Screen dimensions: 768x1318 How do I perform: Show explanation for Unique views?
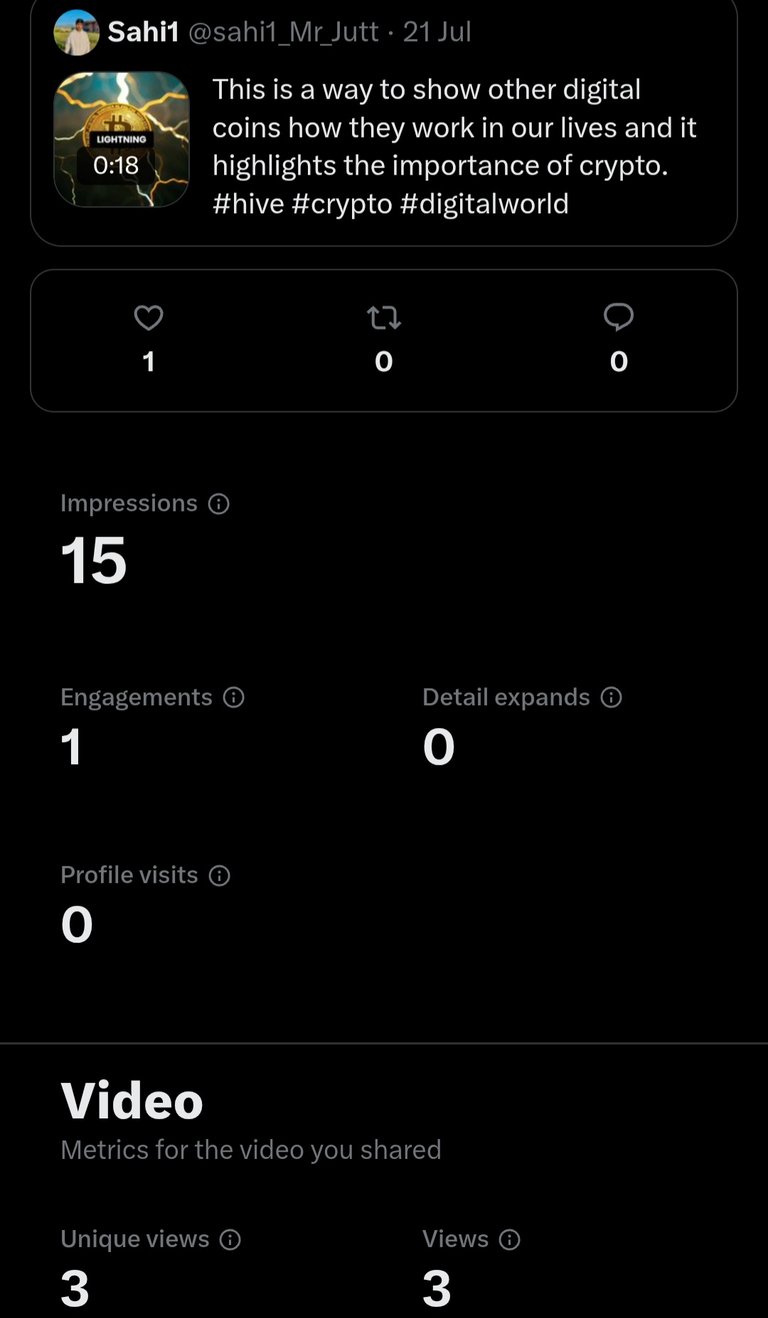(x=230, y=1239)
